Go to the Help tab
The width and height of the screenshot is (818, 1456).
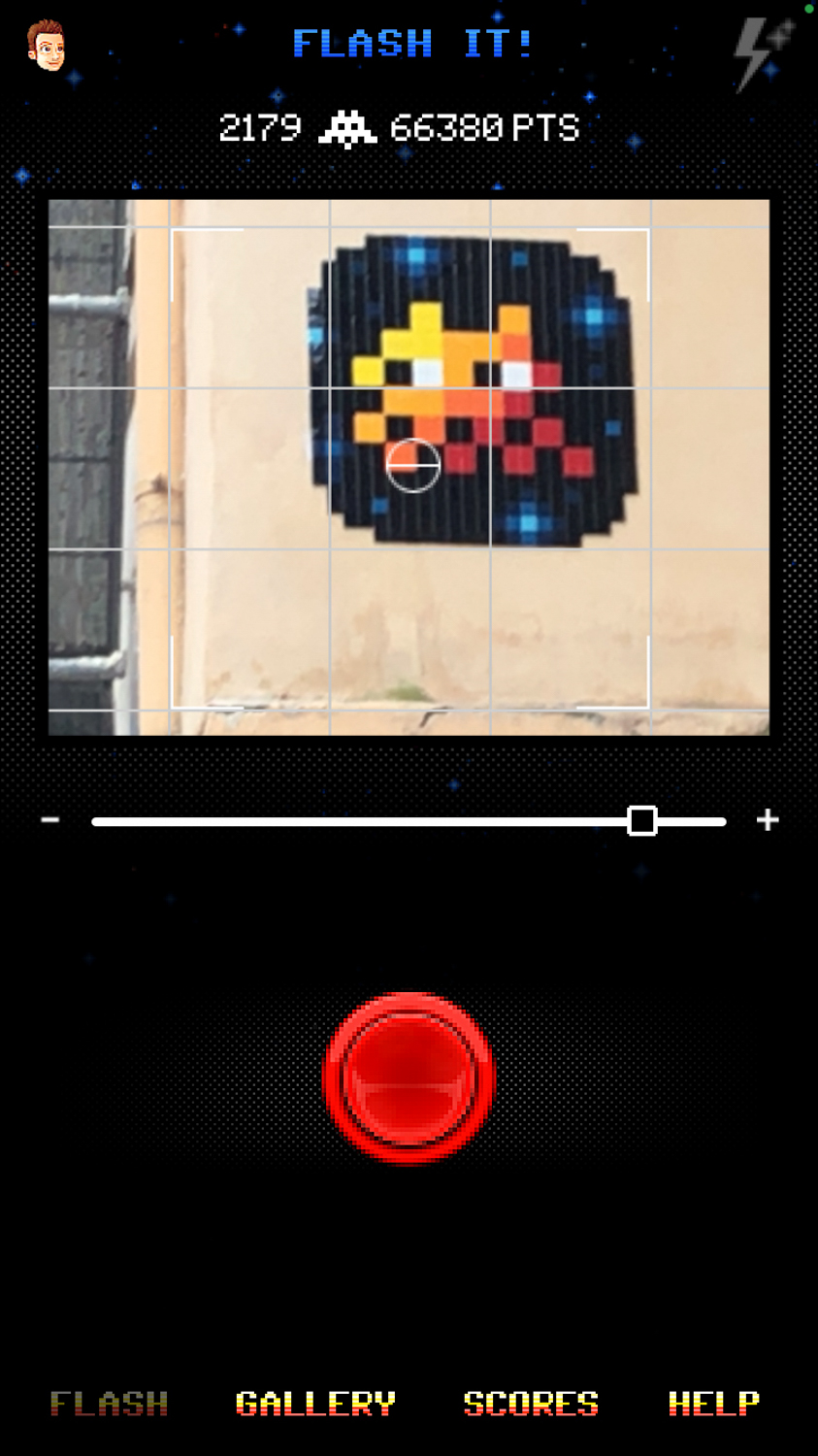tap(714, 1404)
